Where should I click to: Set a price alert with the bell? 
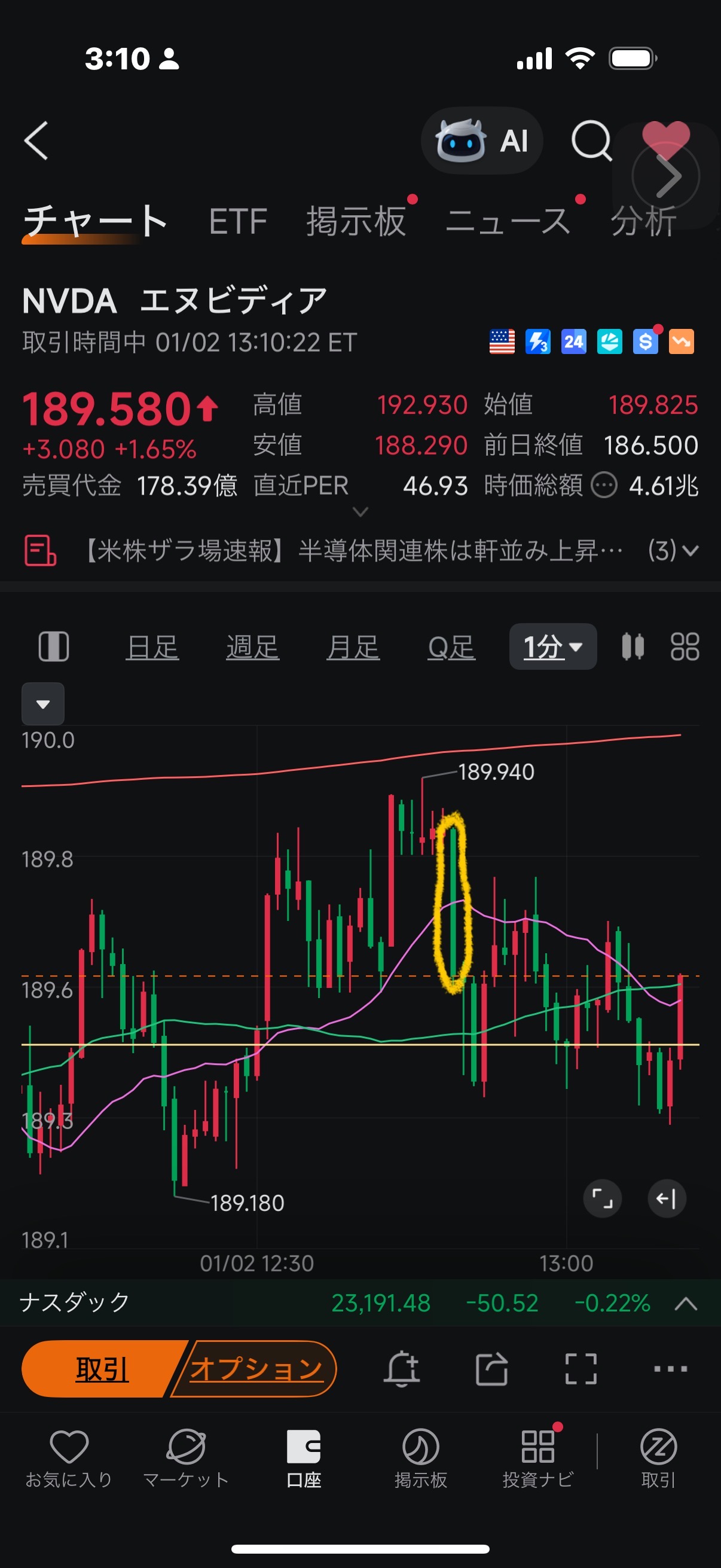[x=402, y=1369]
